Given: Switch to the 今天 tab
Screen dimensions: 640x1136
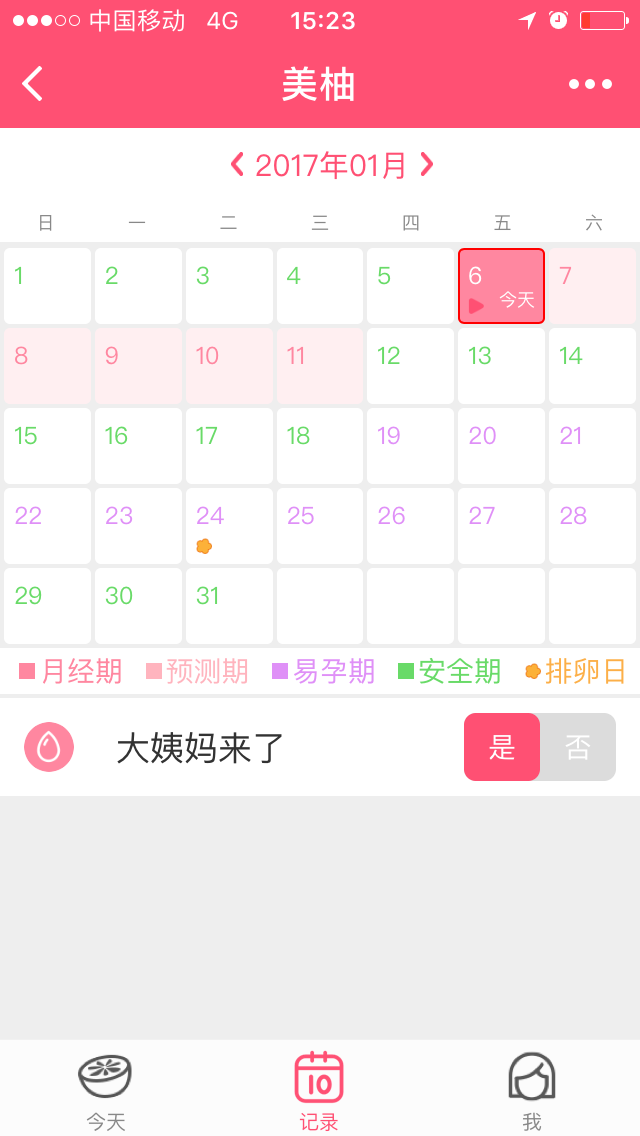Looking at the screenshot, I should click(x=106, y=1090).
